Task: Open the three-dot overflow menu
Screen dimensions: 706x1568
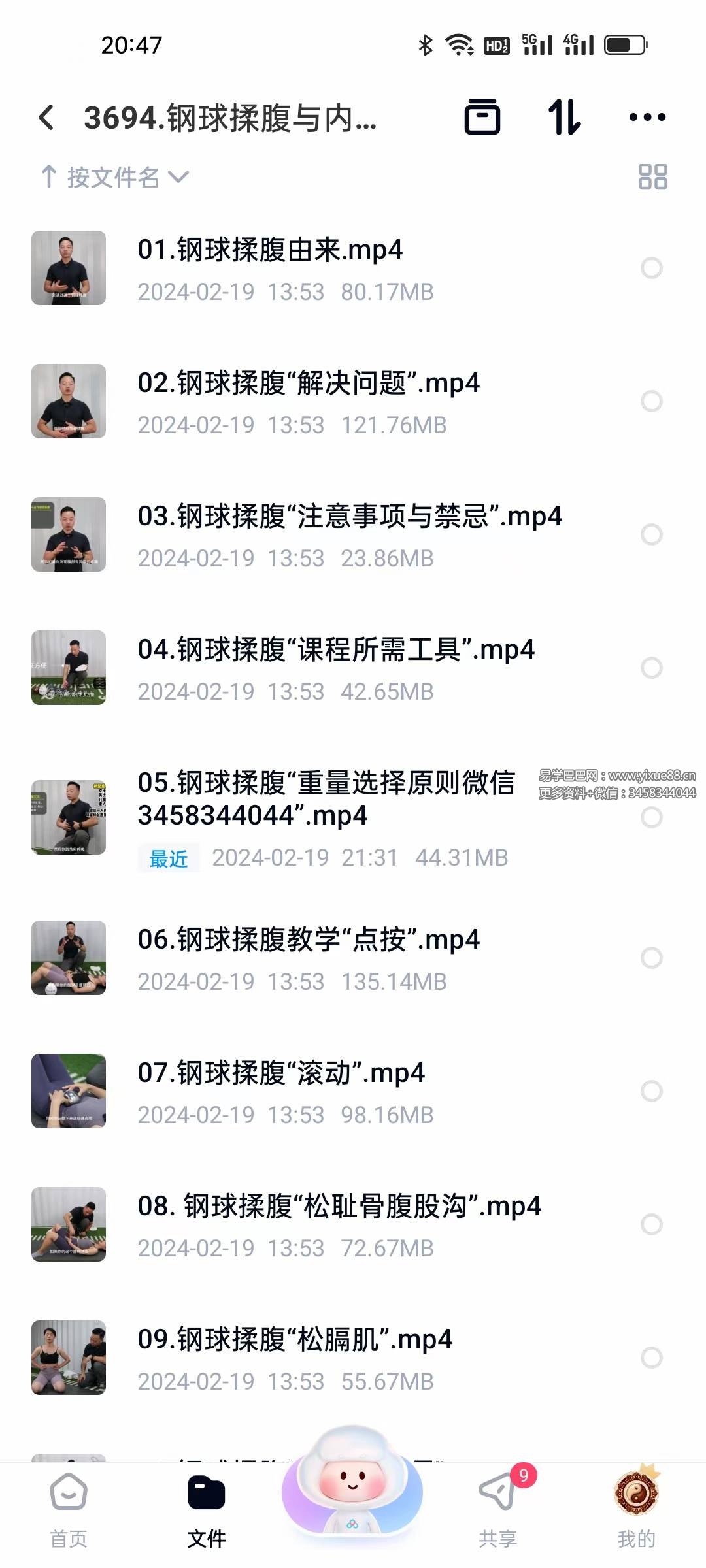Action: (647, 118)
